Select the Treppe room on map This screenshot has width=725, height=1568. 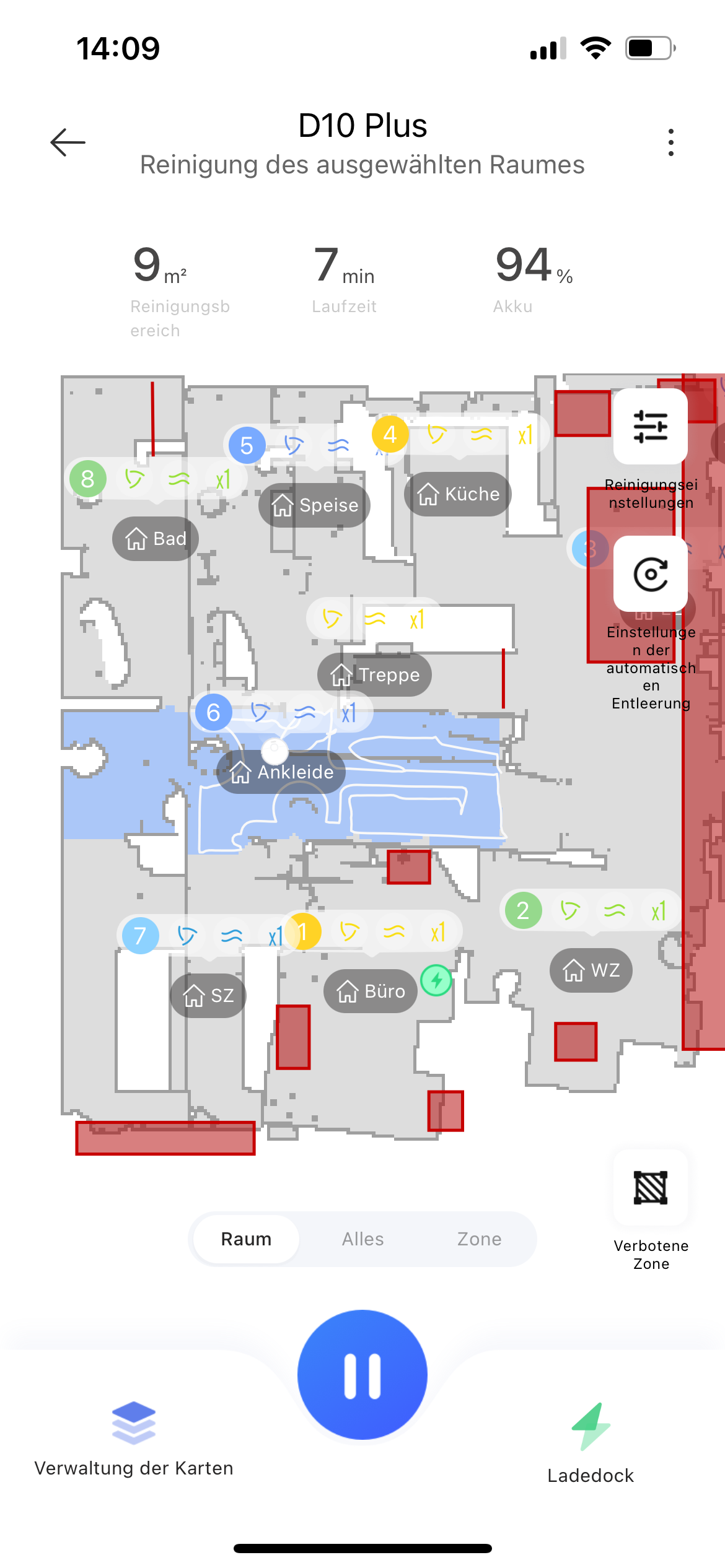coord(374,674)
